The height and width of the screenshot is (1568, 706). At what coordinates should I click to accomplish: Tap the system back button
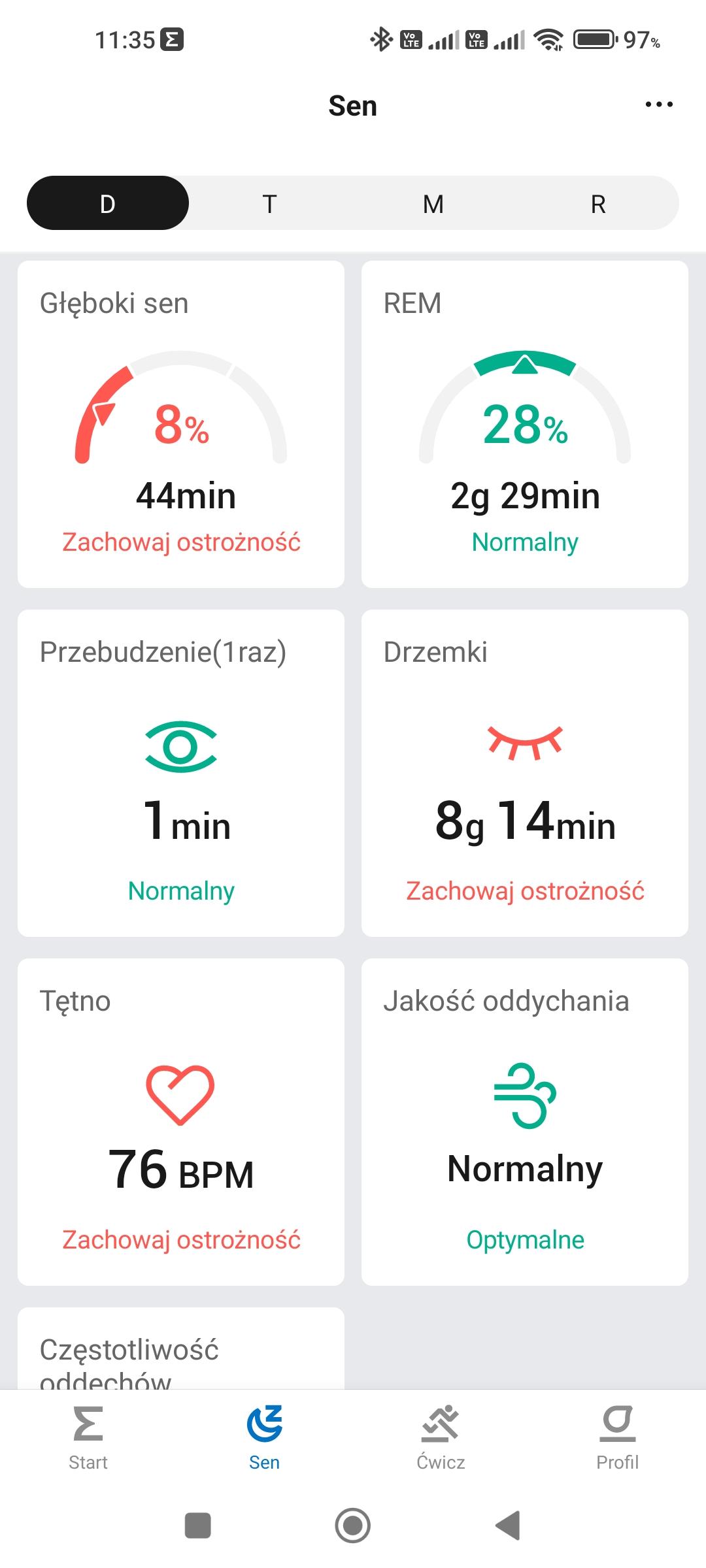coord(508,1526)
